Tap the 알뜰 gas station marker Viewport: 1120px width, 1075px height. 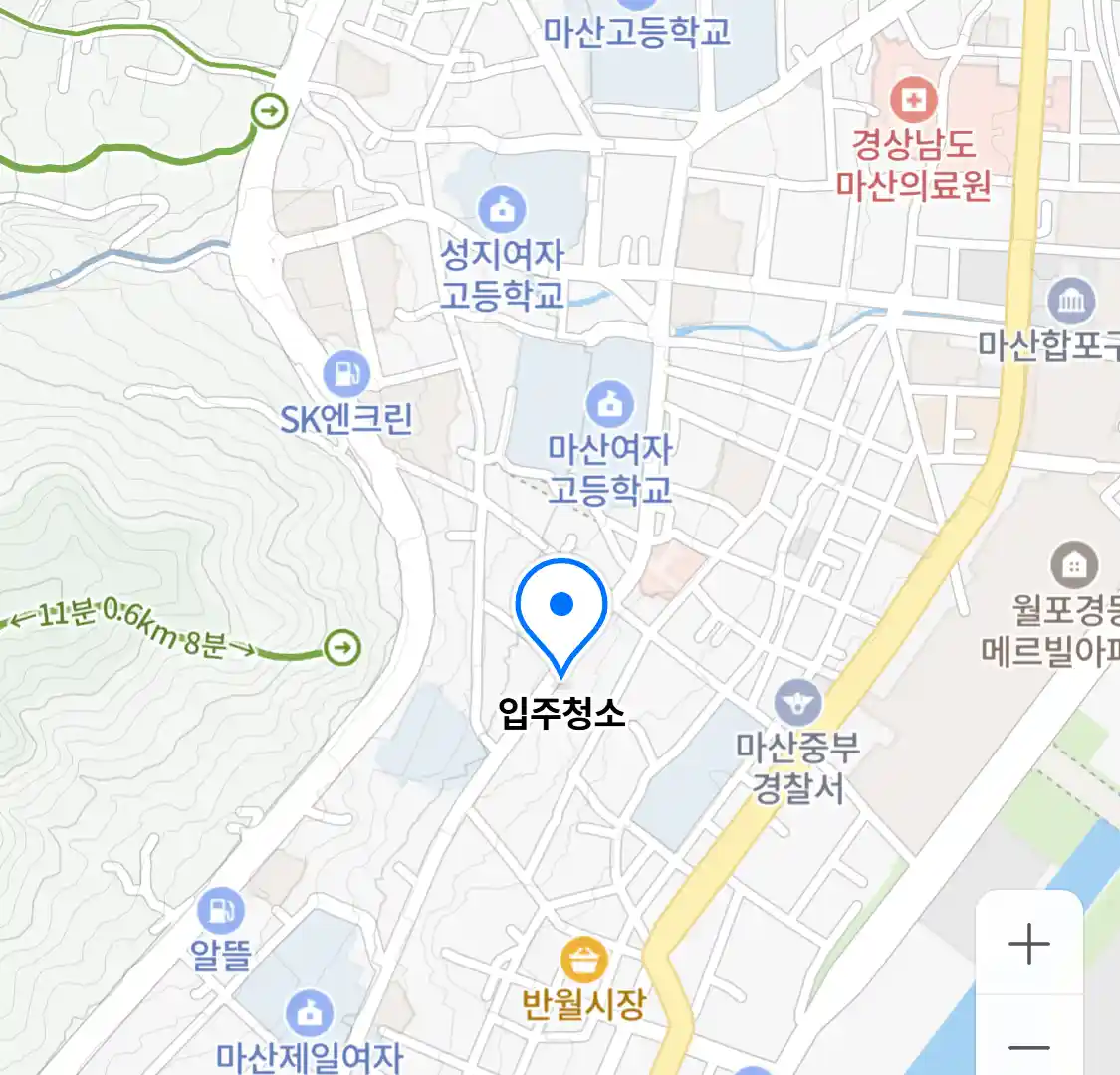coord(221,910)
